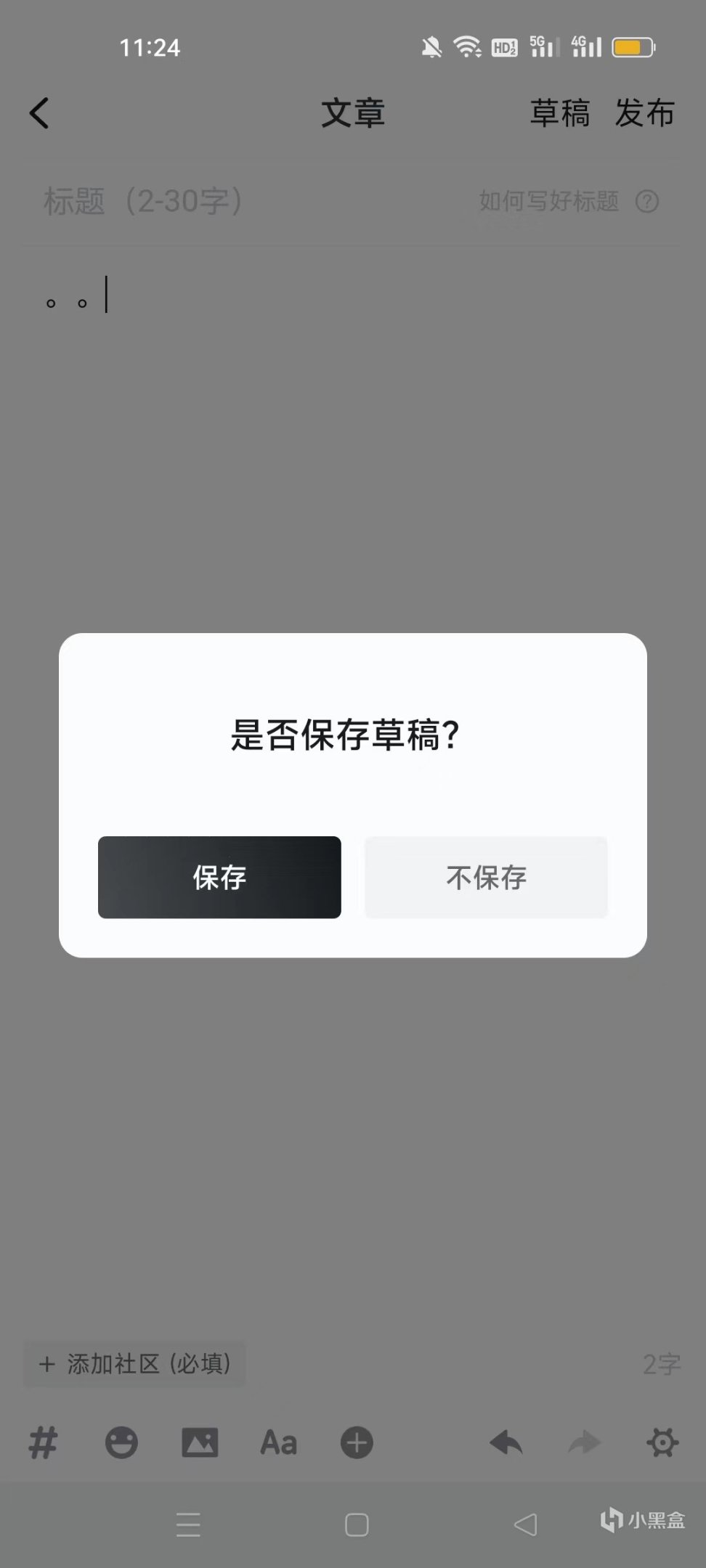Open the system recent apps menu
The height and width of the screenshot is (1568, 706).
[x=188, y=1524]
